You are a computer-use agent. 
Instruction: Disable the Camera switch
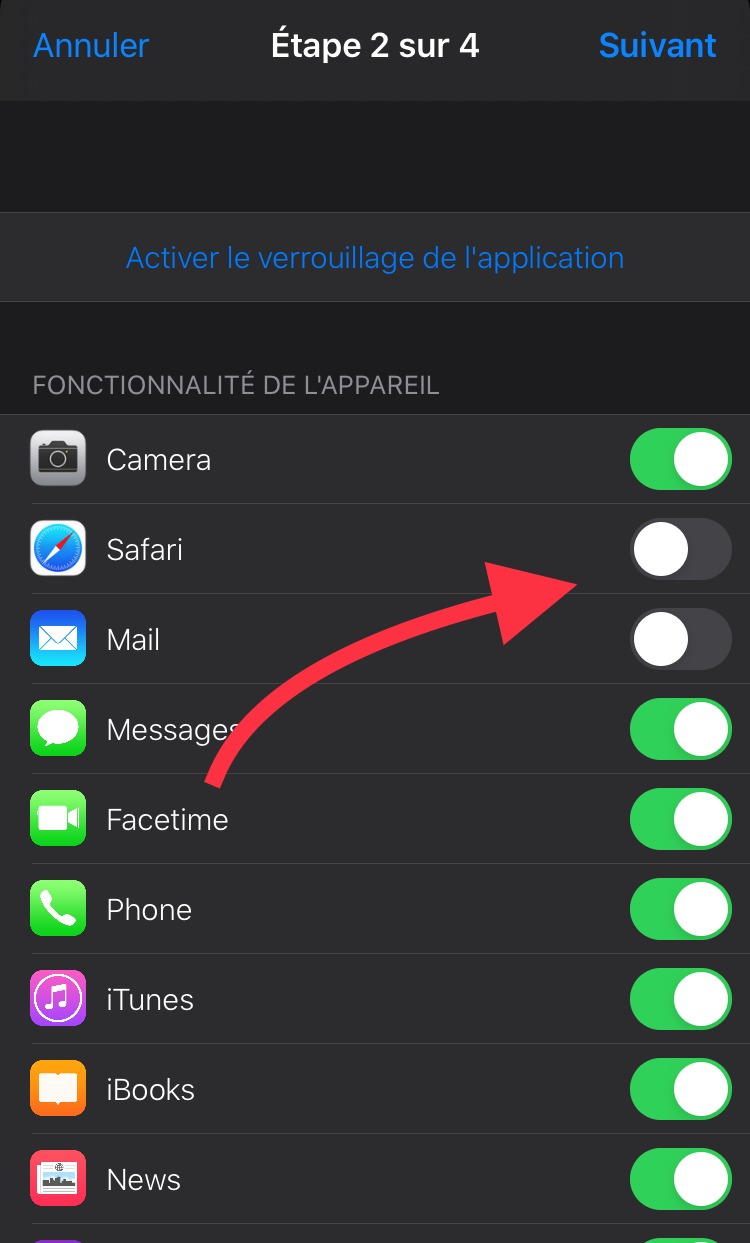681,459
